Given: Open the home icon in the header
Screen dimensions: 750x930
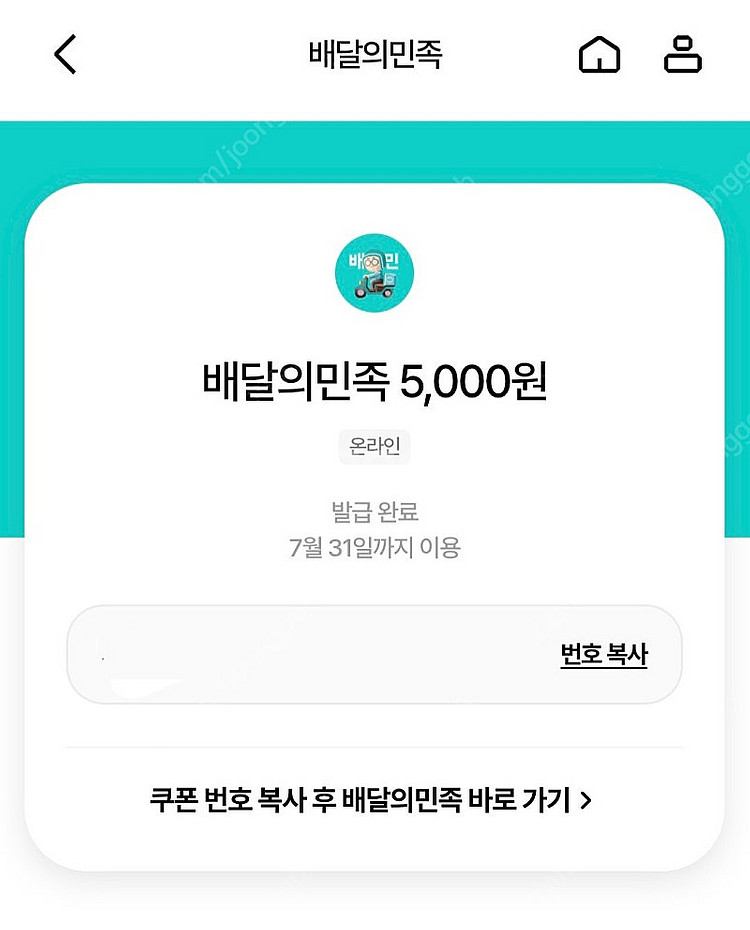Looking at the screenshot, I should pos(599,55).
